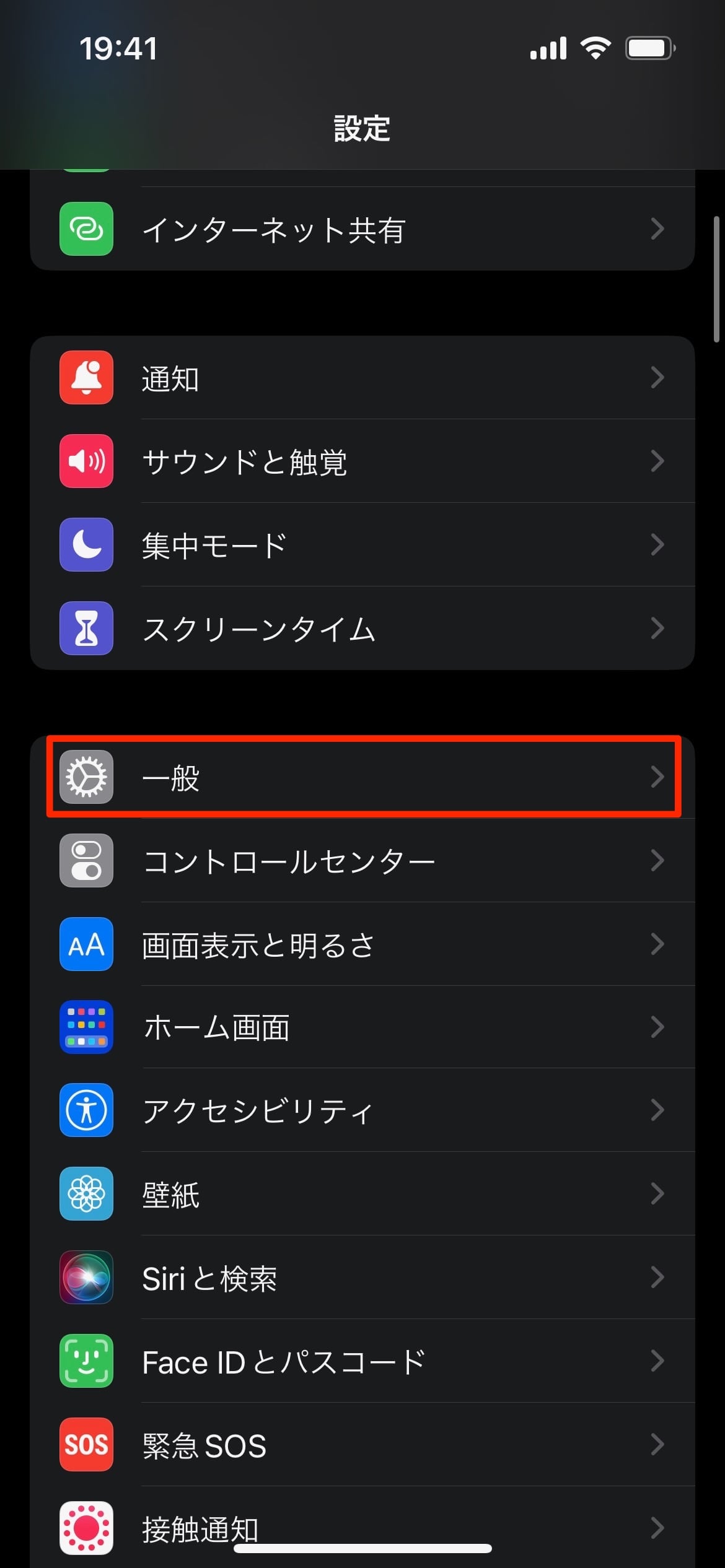The height and width of the screenshot is (1568, 725).
Task: Select the Sounds & Haptics speaker icon
Action: [86, 461]
